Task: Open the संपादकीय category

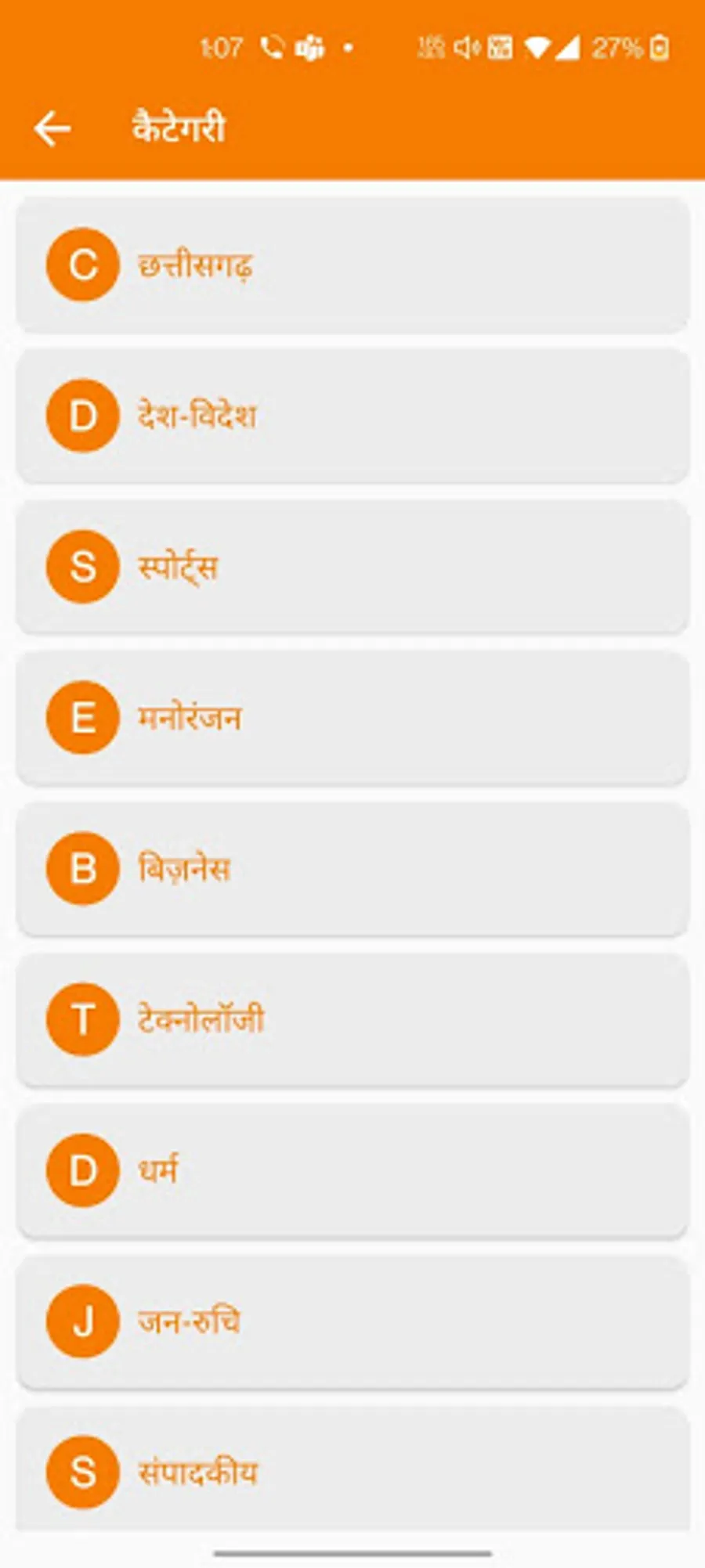Action: tap(352, 1469)
